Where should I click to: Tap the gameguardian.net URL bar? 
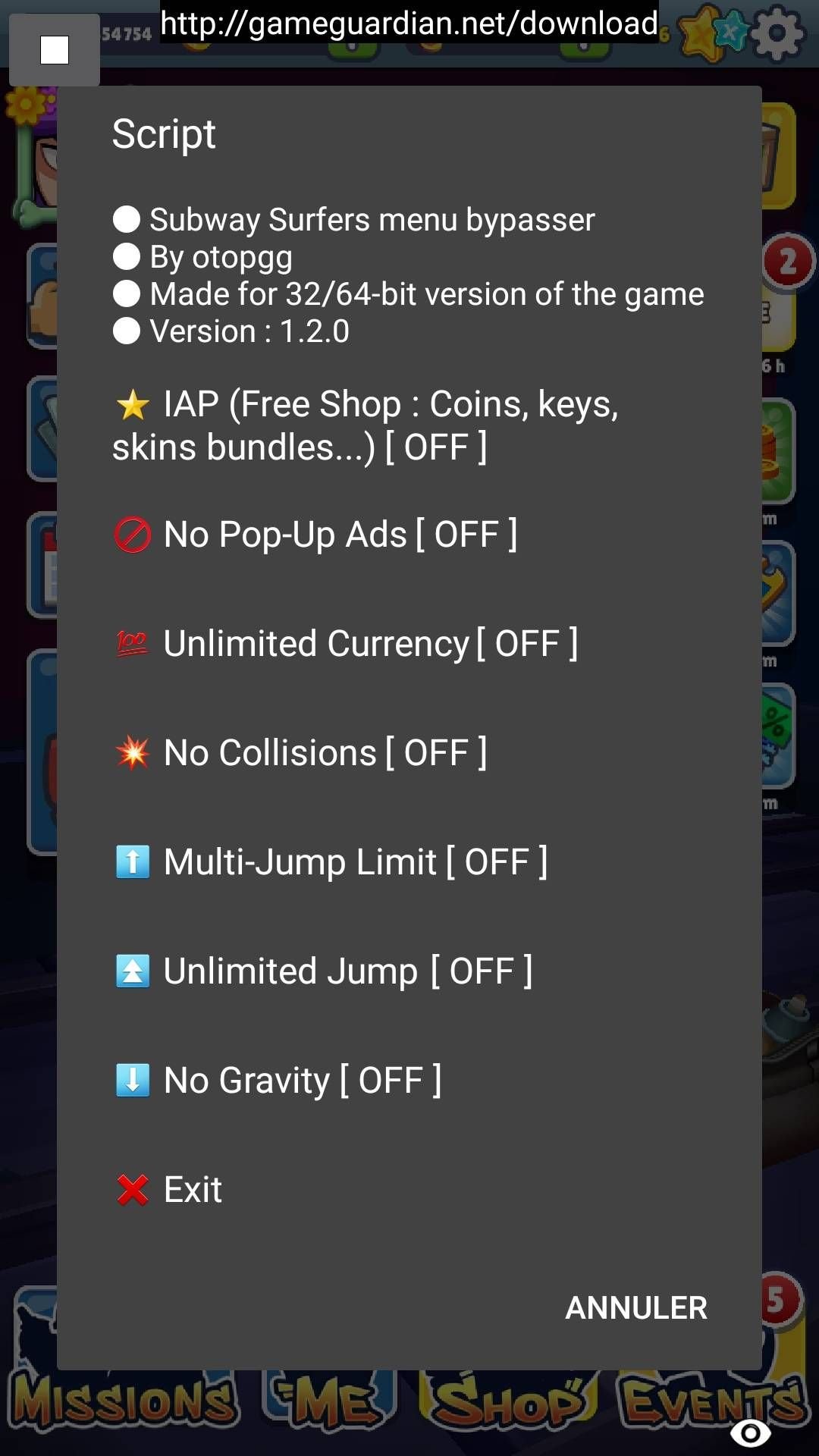click(x=409, y=23)
